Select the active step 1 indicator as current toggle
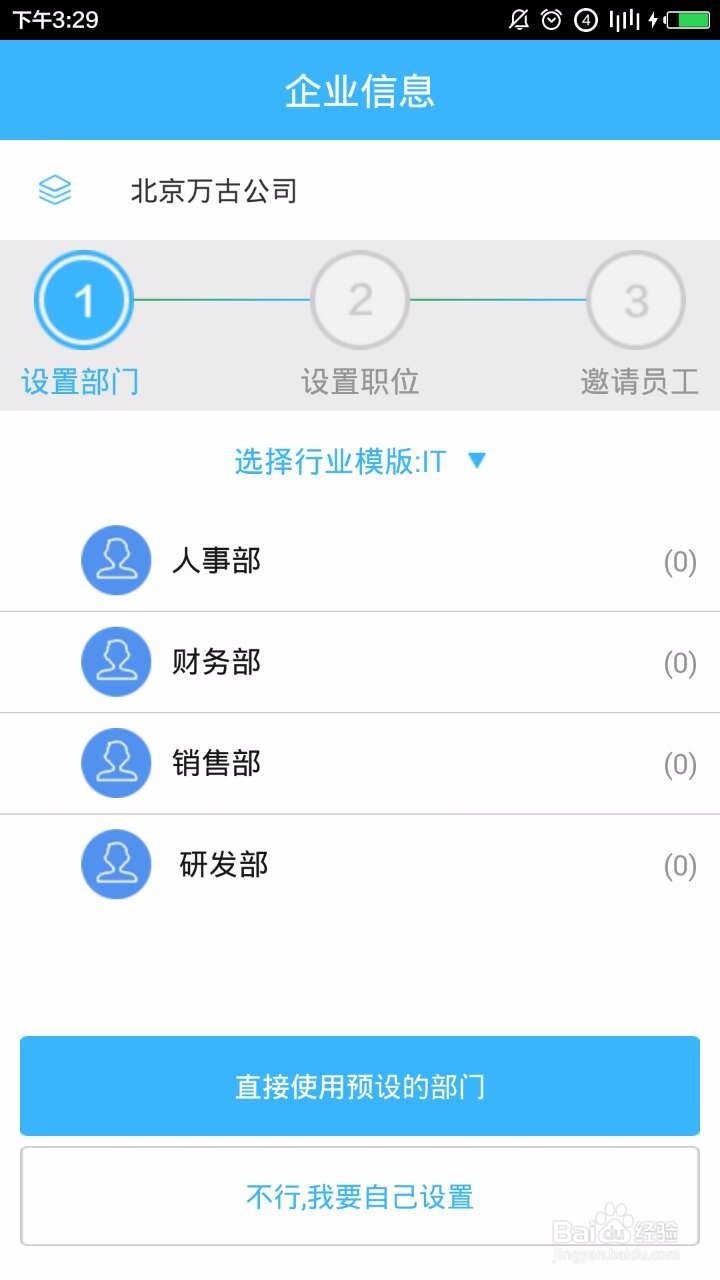720x1280 pixels. pos(84,299)
